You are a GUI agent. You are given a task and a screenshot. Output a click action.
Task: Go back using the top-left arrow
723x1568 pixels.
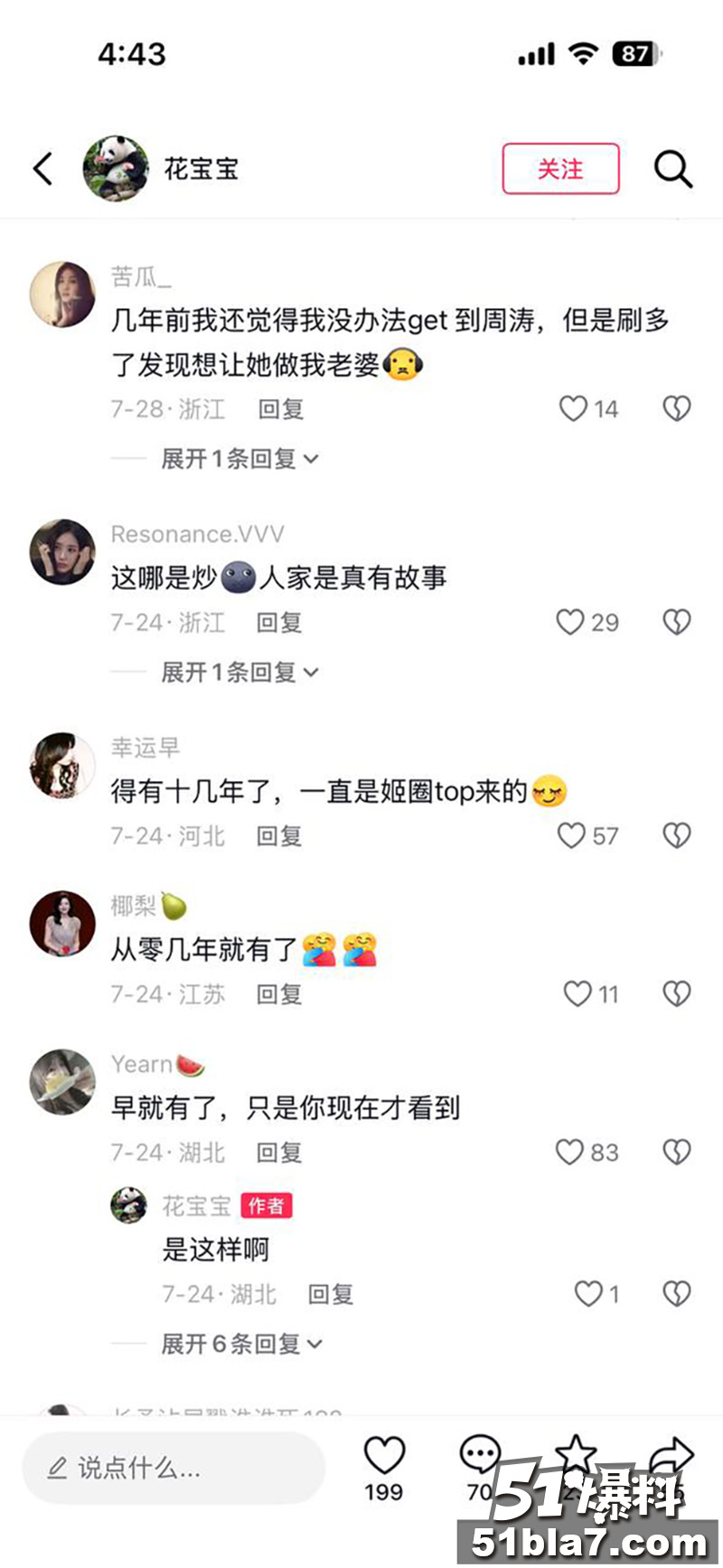(x=42, y=169)
